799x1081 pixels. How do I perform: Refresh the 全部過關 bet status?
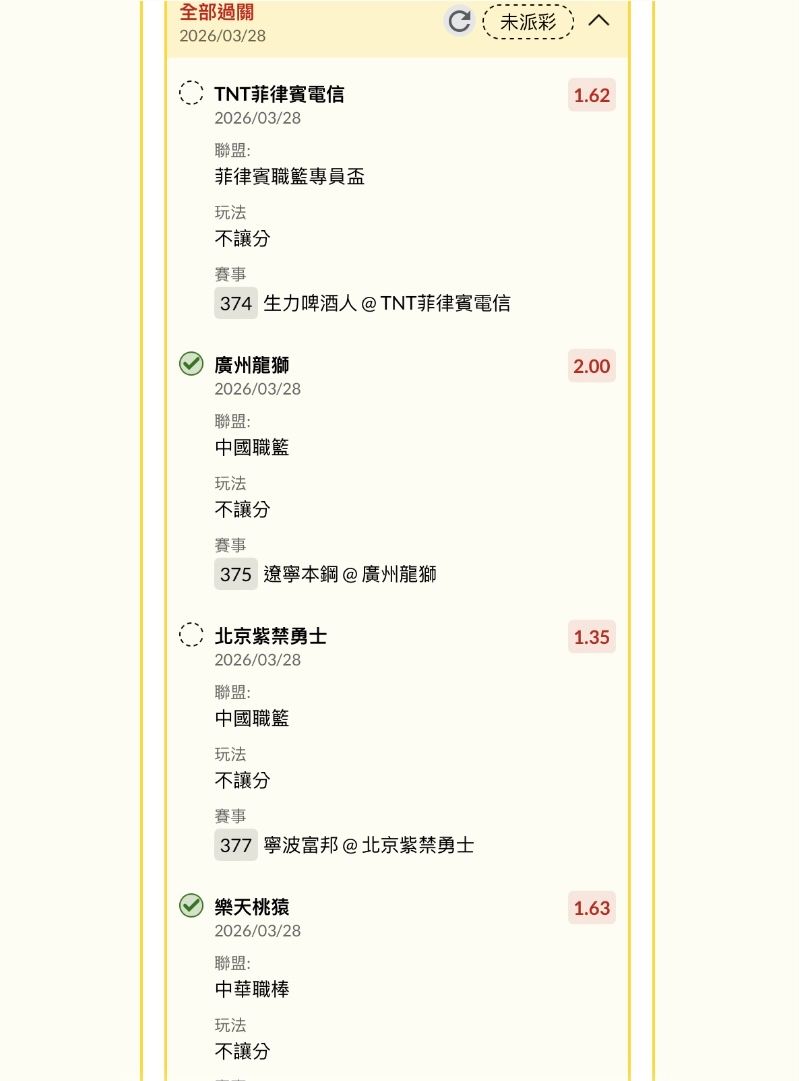coord(459,21)
